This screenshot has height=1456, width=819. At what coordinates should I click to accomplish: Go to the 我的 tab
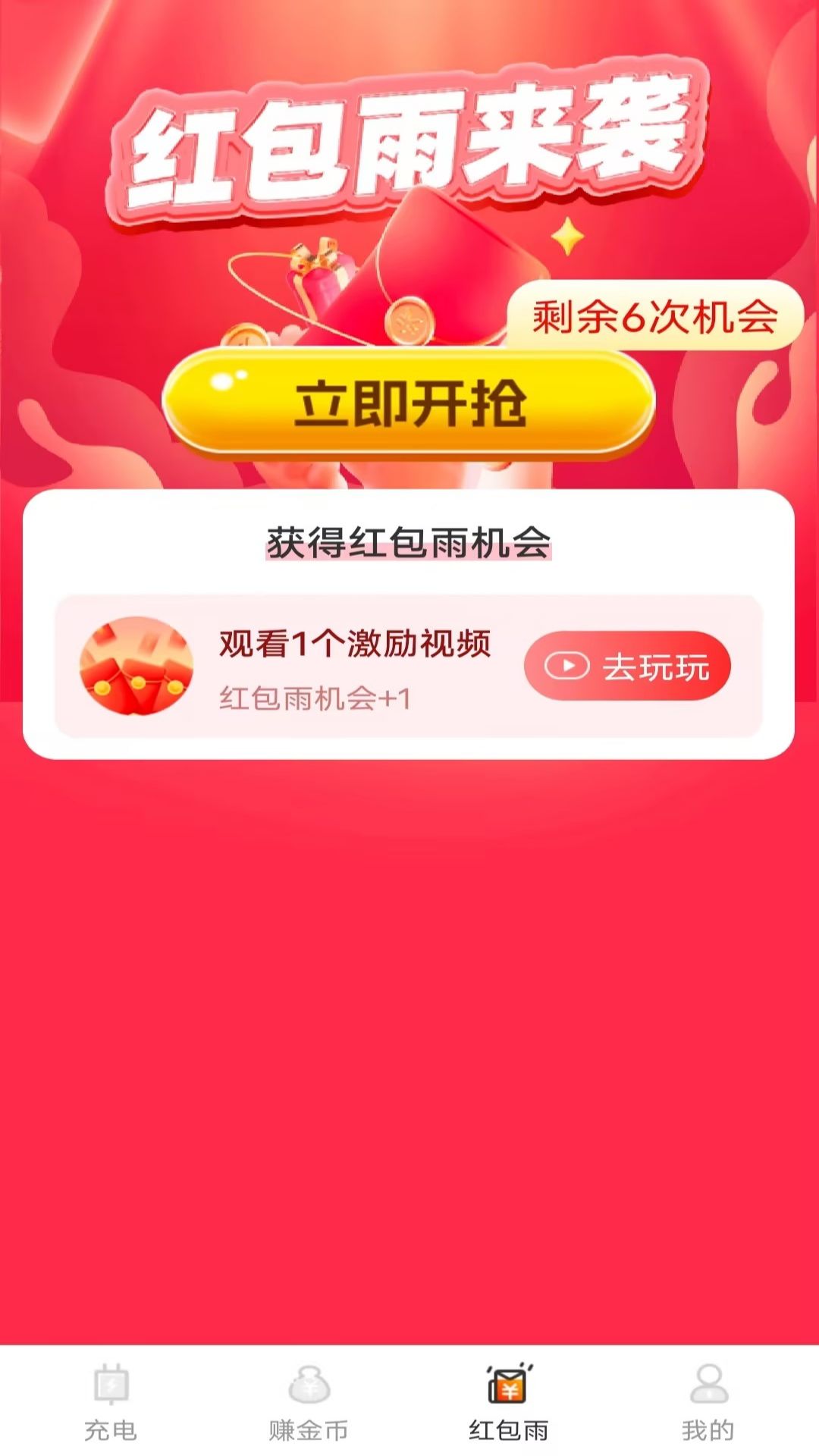click(x=708, y=1403)
